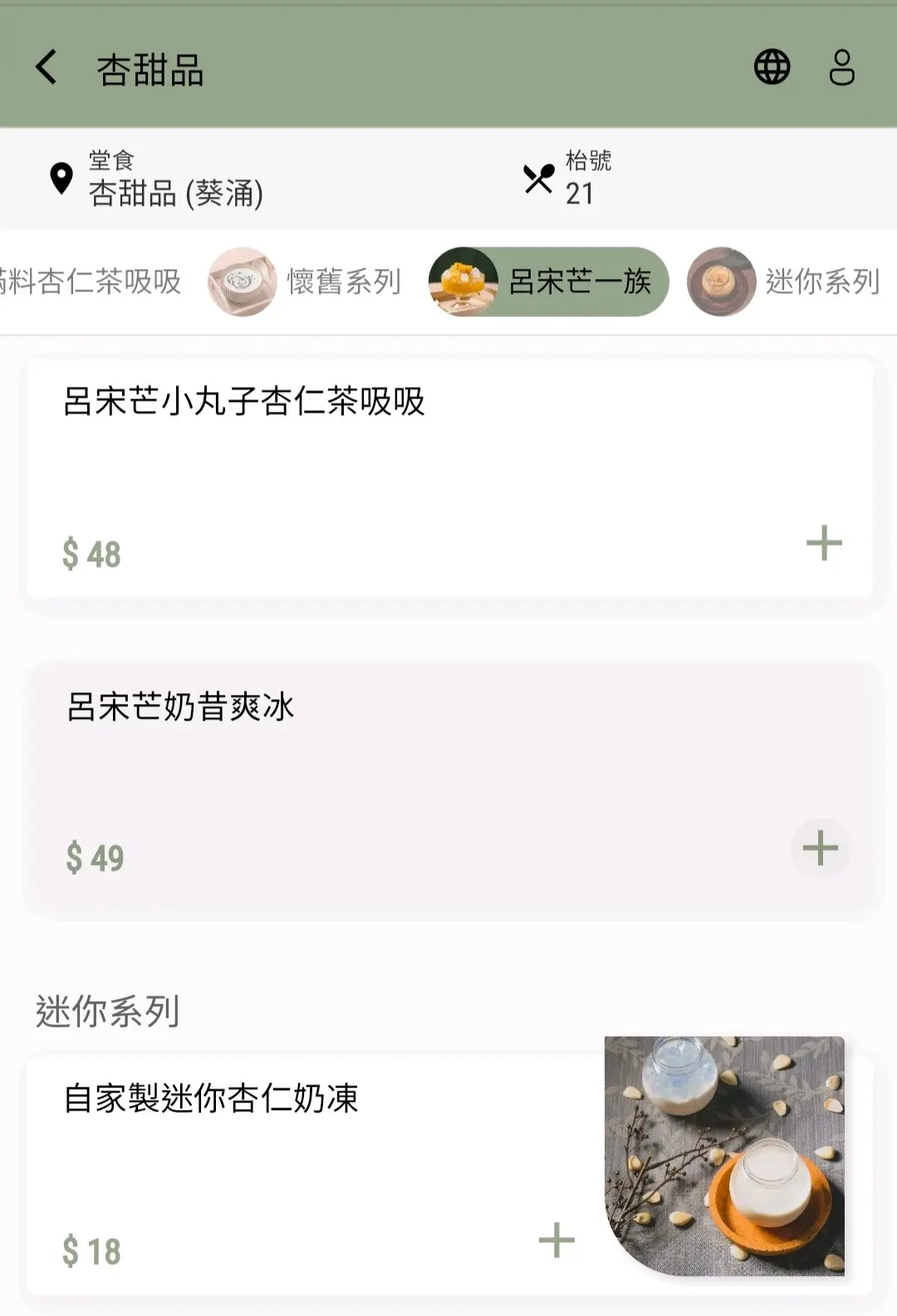Add 自家製迷你杏仁奶凍 to order
The height and width of the screenshot is (1316, 897).
tap(556, 1240)
